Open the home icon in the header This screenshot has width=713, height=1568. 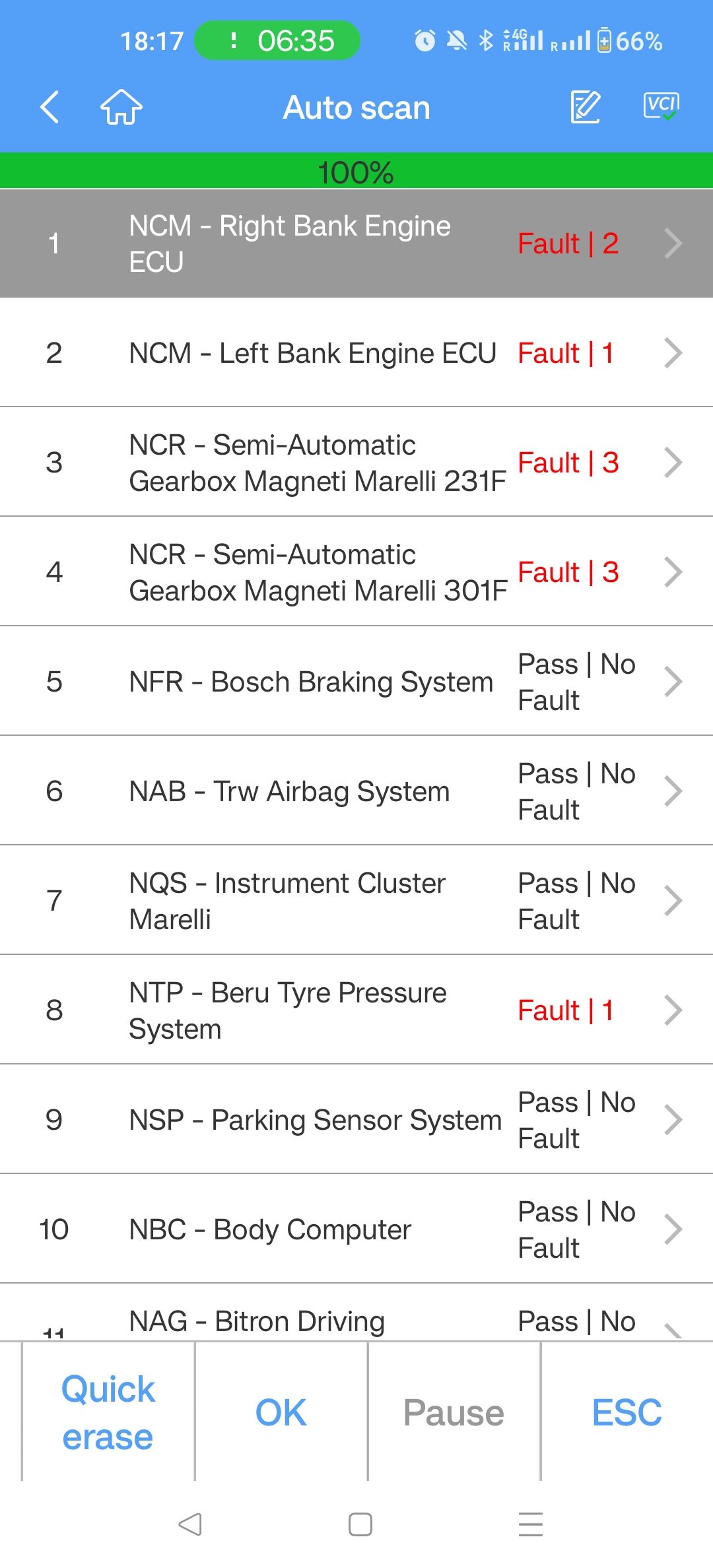click(121, 107)
